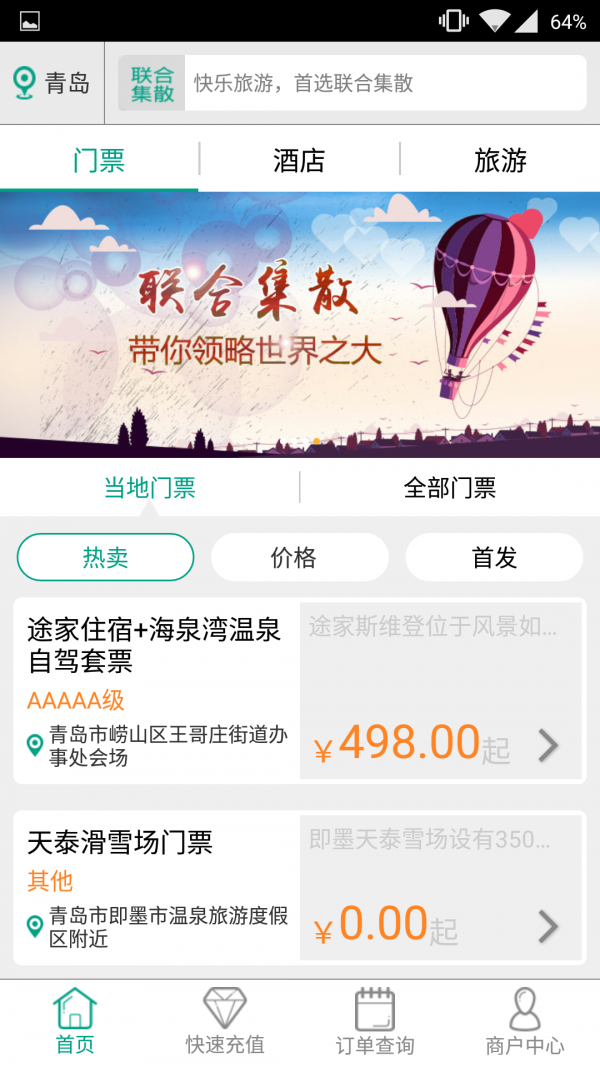This screenshot has width=600, height=1067.
Task: Open the 联合集散 balloon banner
Action: click(x=300, y=325)
